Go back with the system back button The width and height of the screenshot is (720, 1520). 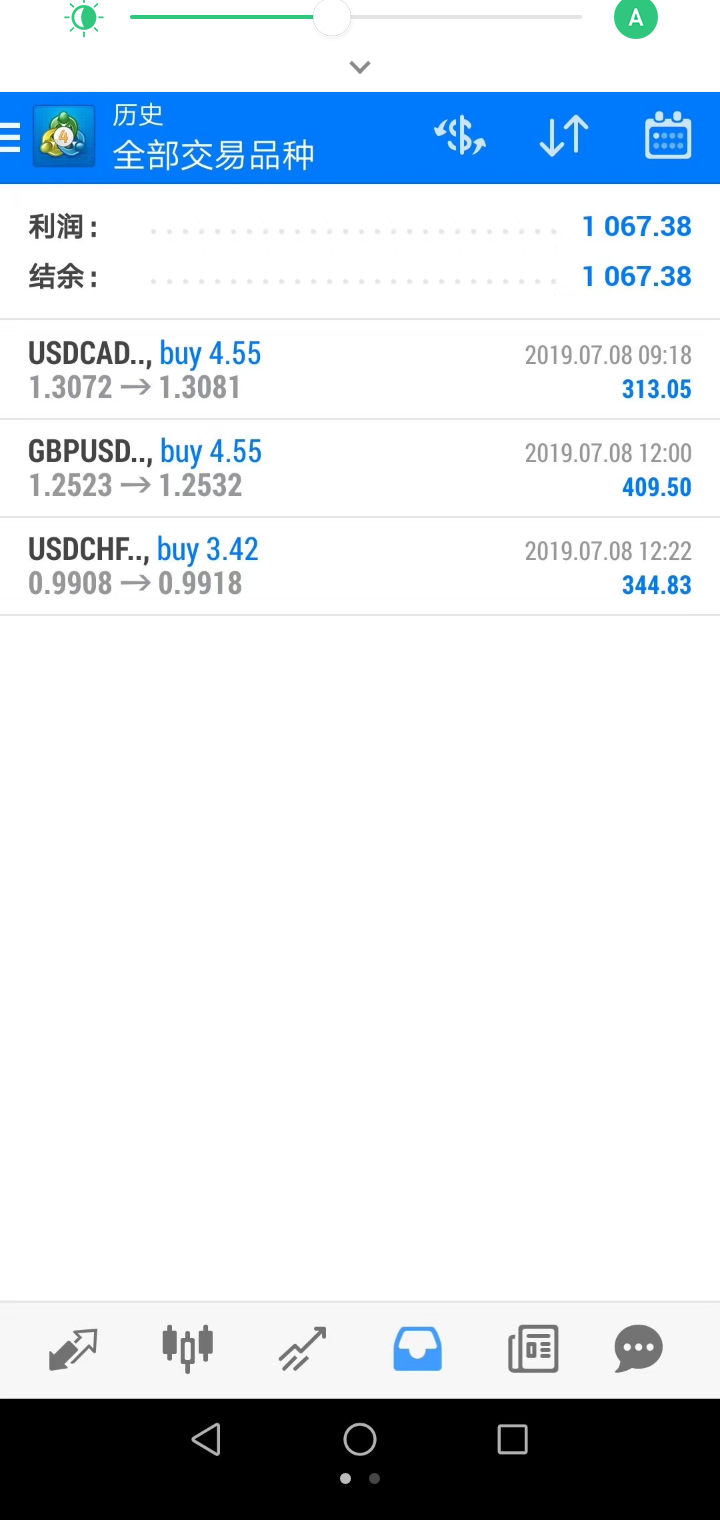(x=206, y=1439)
